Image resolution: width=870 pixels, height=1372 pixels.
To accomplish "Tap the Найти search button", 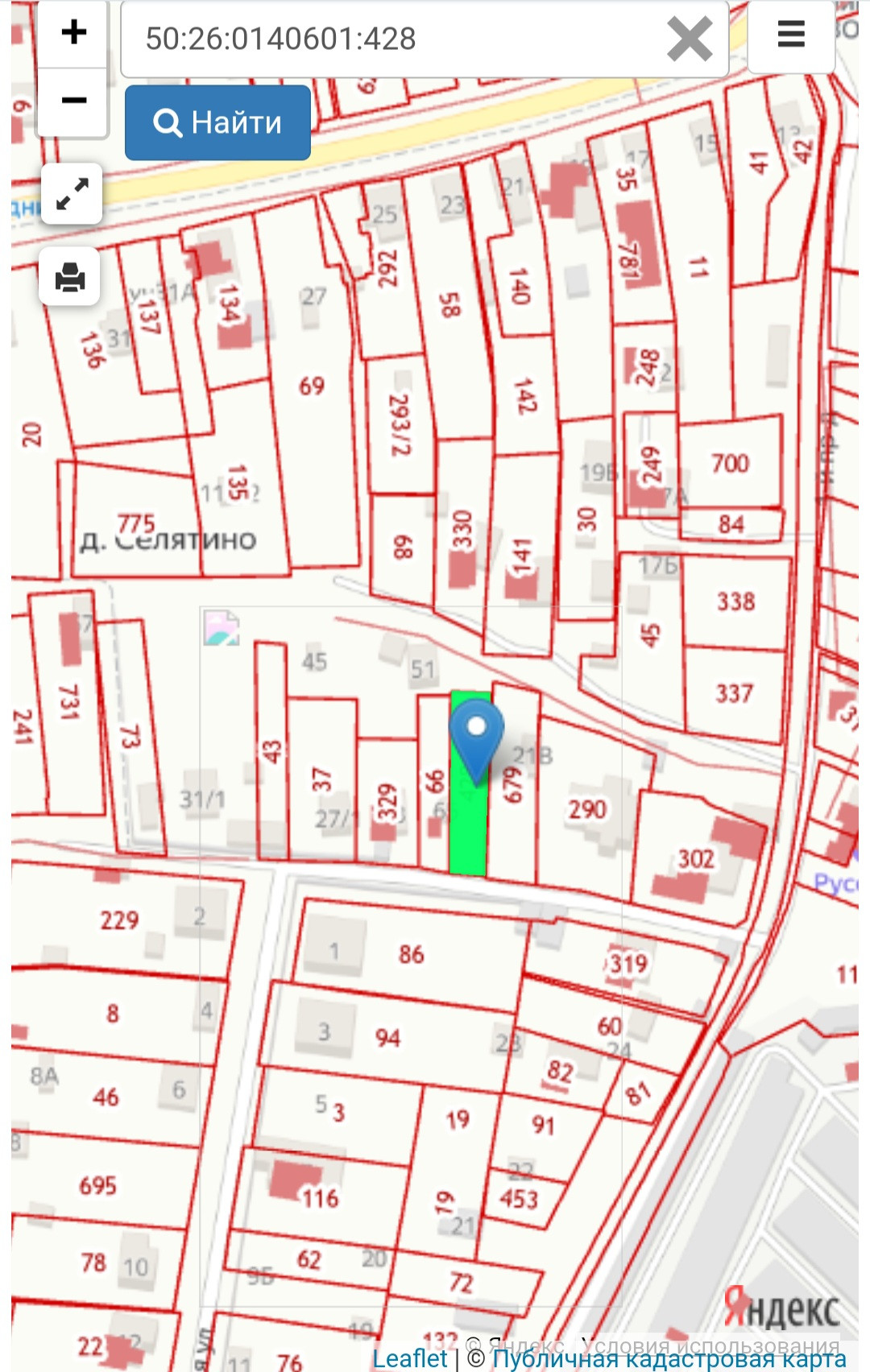I will [217, 122].
